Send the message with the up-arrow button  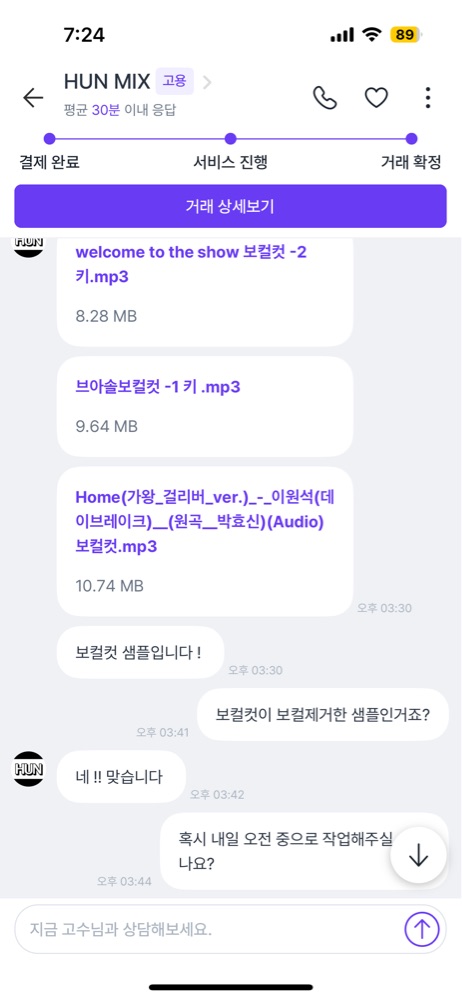(422, 929)
